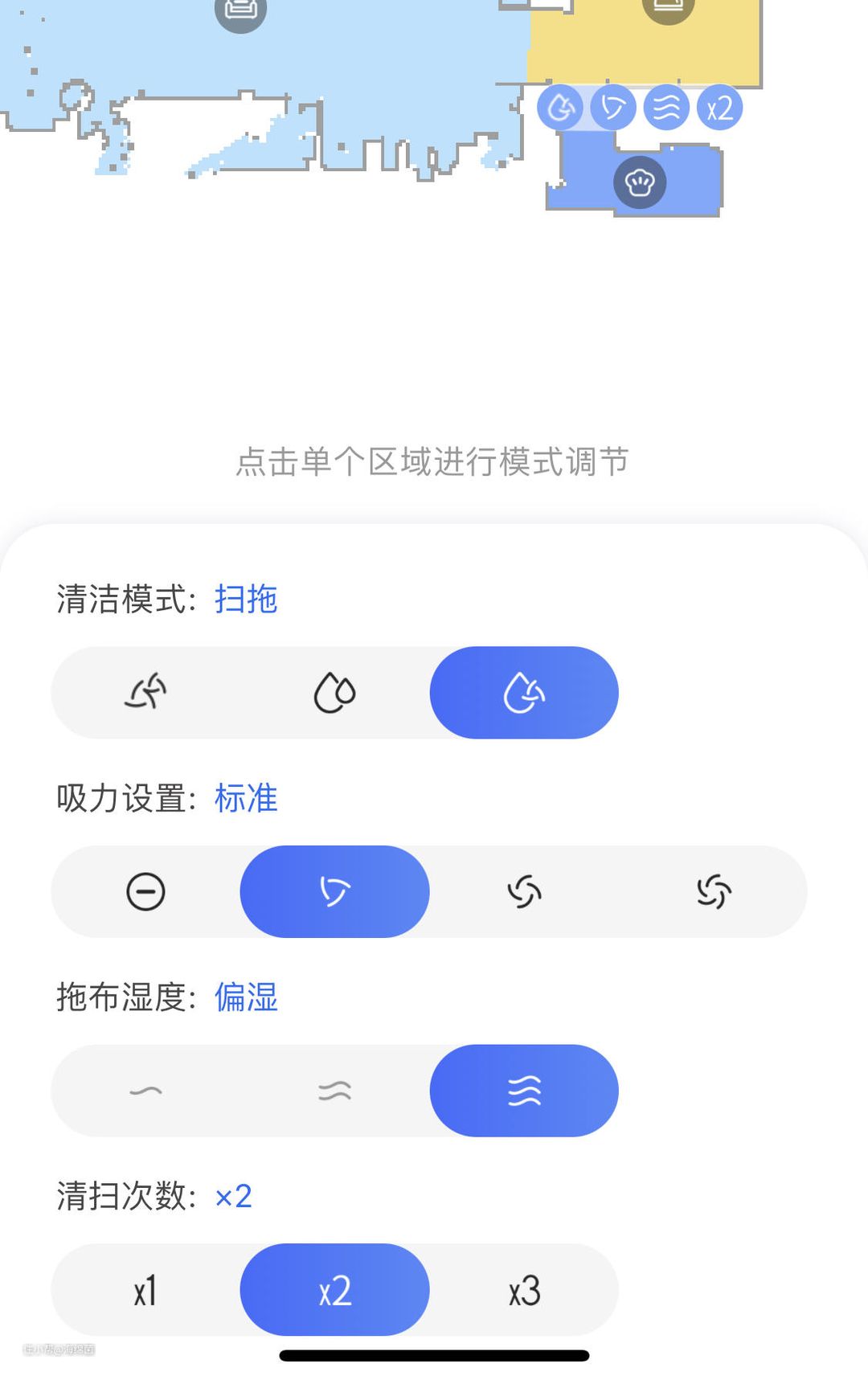
Task: Set mop humidity to the lowest level
Action: (145, 1091)
